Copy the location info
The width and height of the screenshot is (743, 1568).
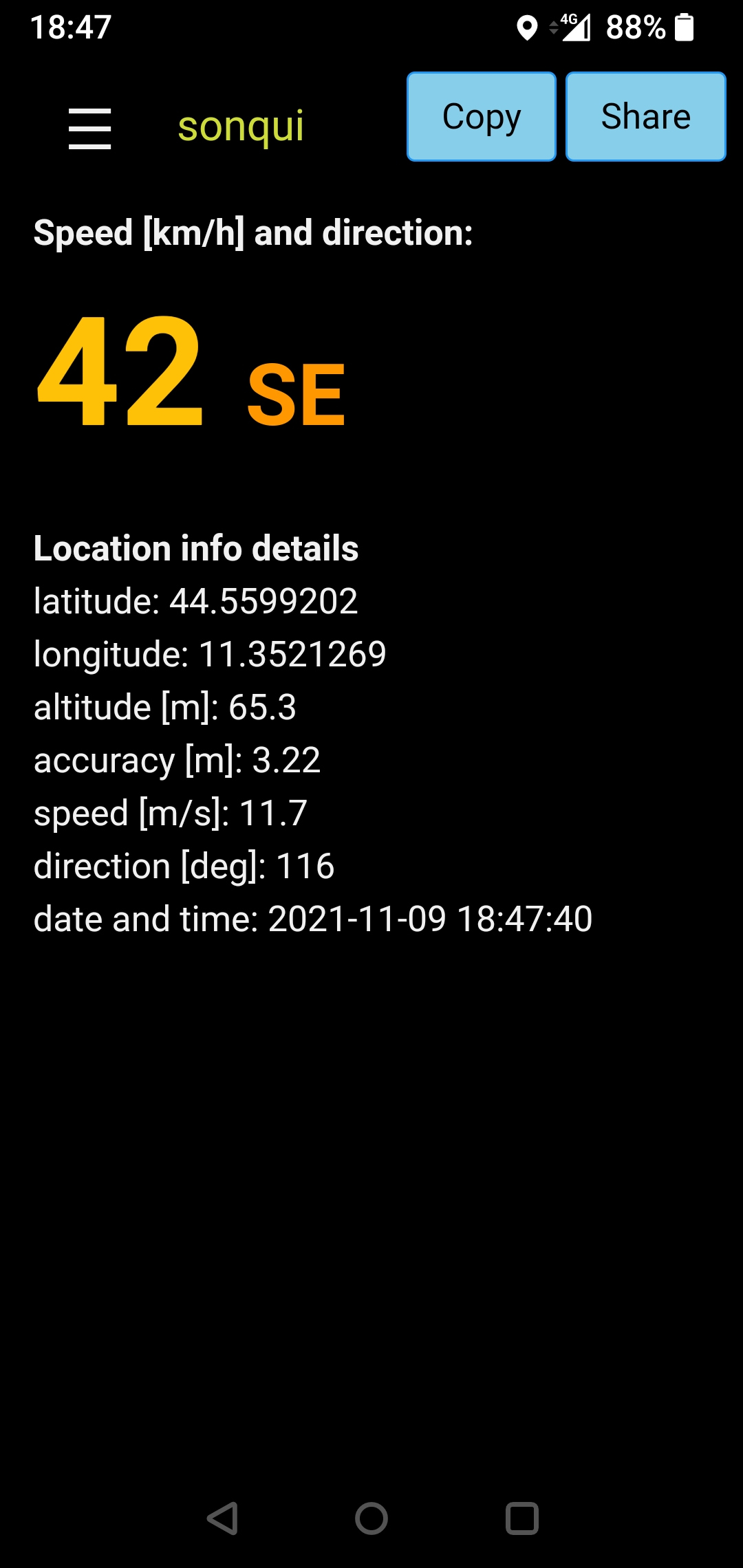pyautogui.click(x=482, y=117)
